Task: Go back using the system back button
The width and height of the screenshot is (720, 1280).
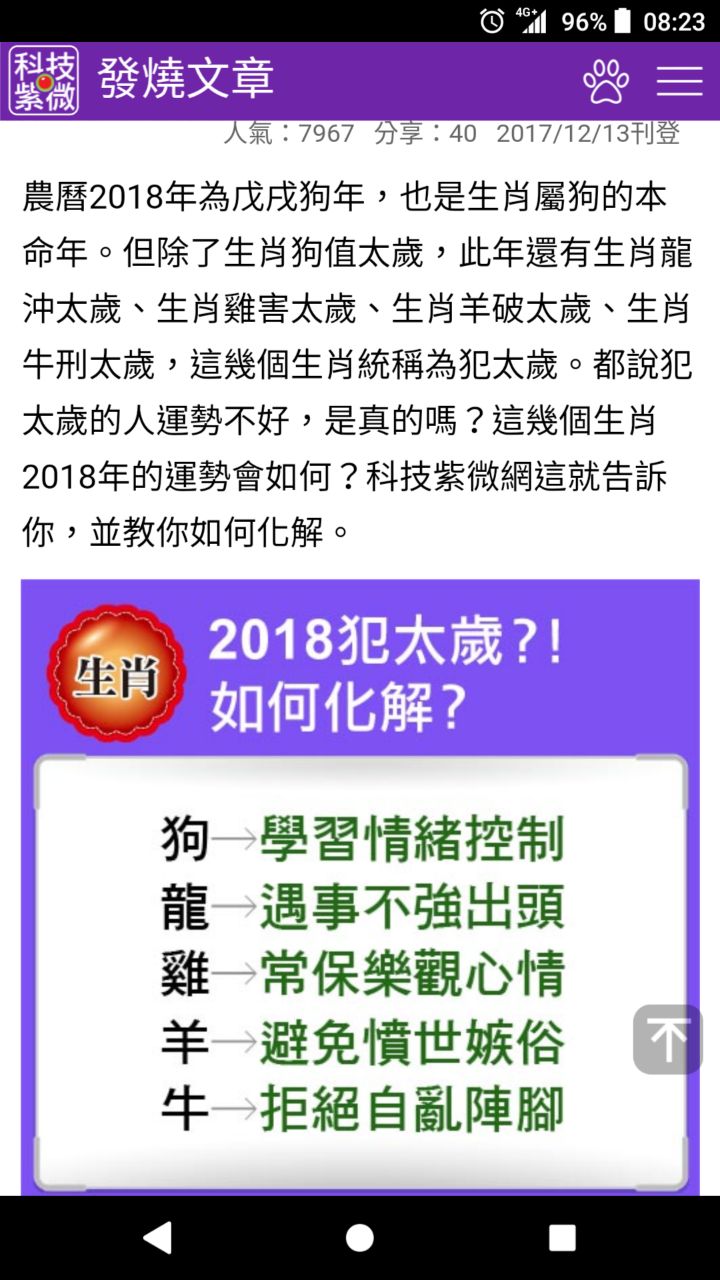Action: point(157,1237)
